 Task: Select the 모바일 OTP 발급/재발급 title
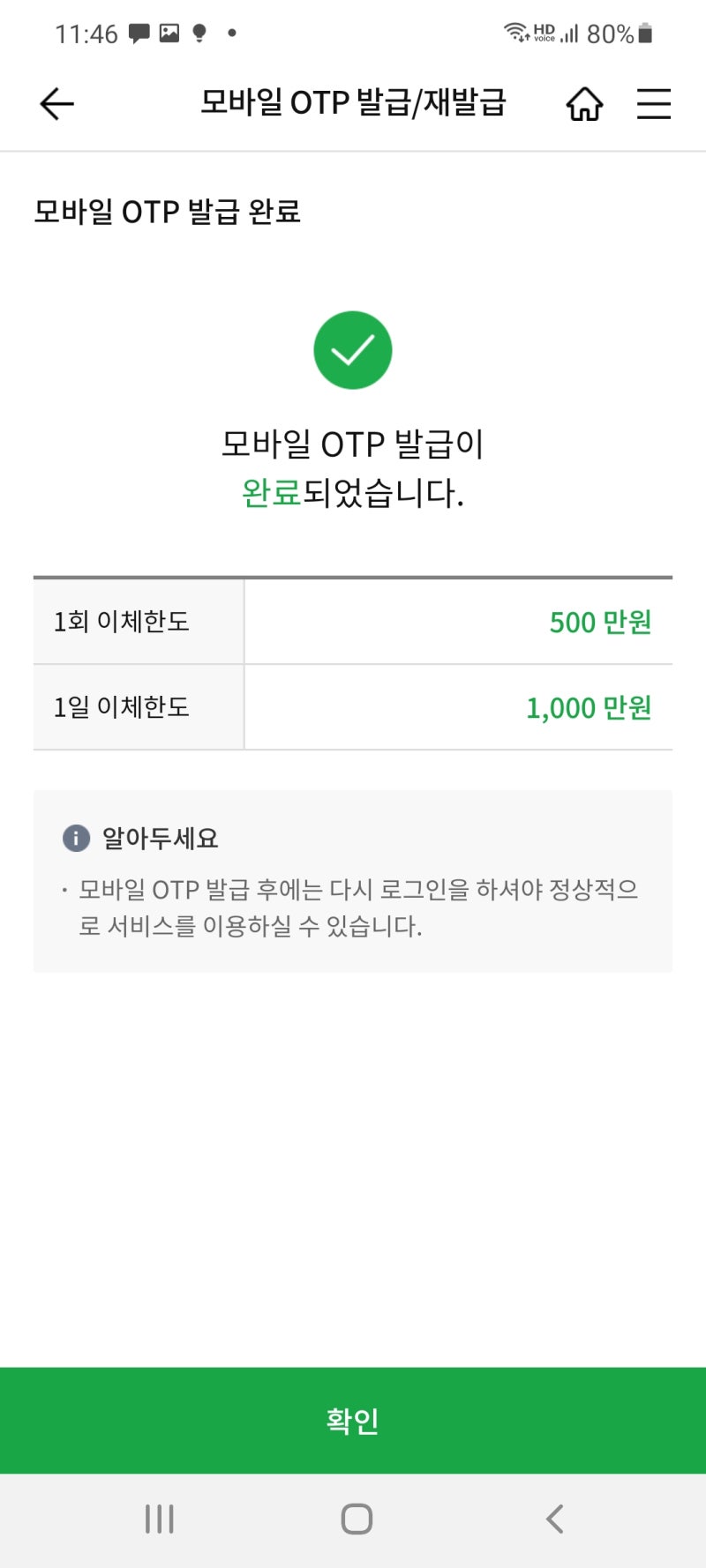pyautogui.click(x=353, y=103)
